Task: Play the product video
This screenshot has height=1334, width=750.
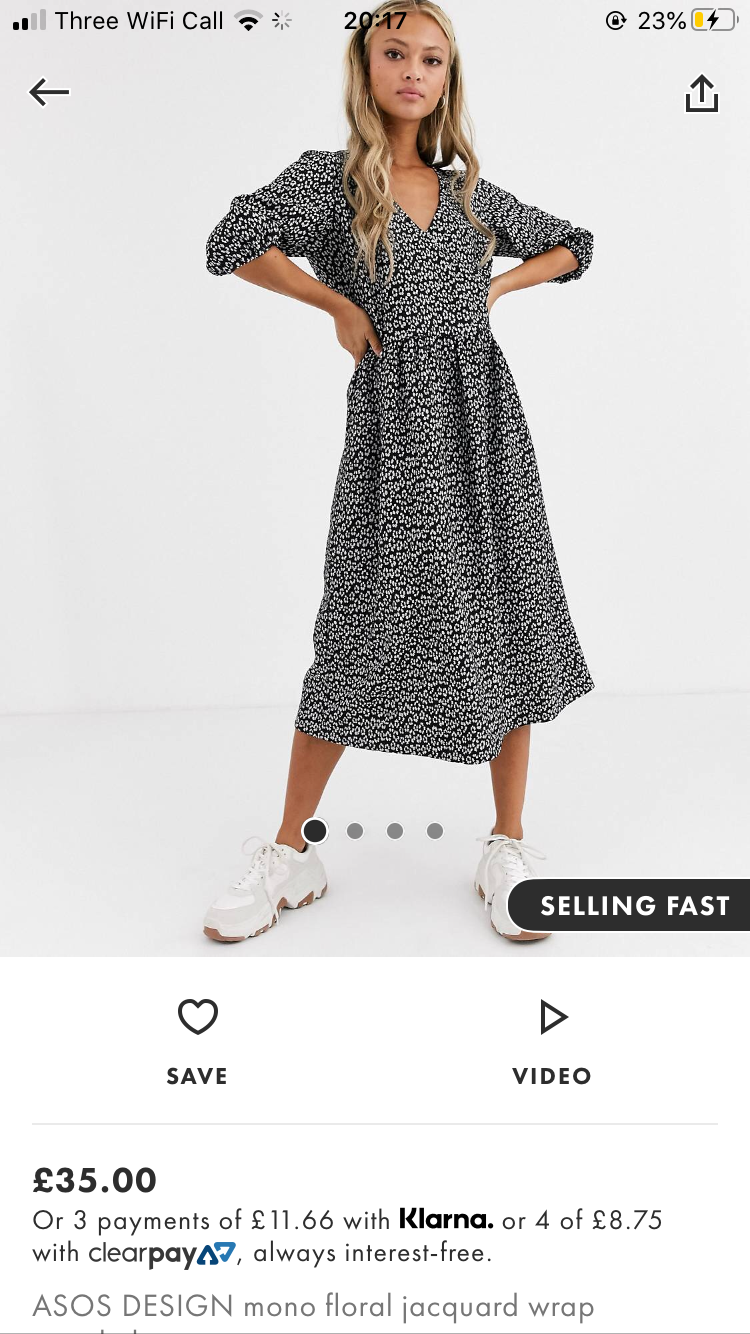Action: (552, 1042)
